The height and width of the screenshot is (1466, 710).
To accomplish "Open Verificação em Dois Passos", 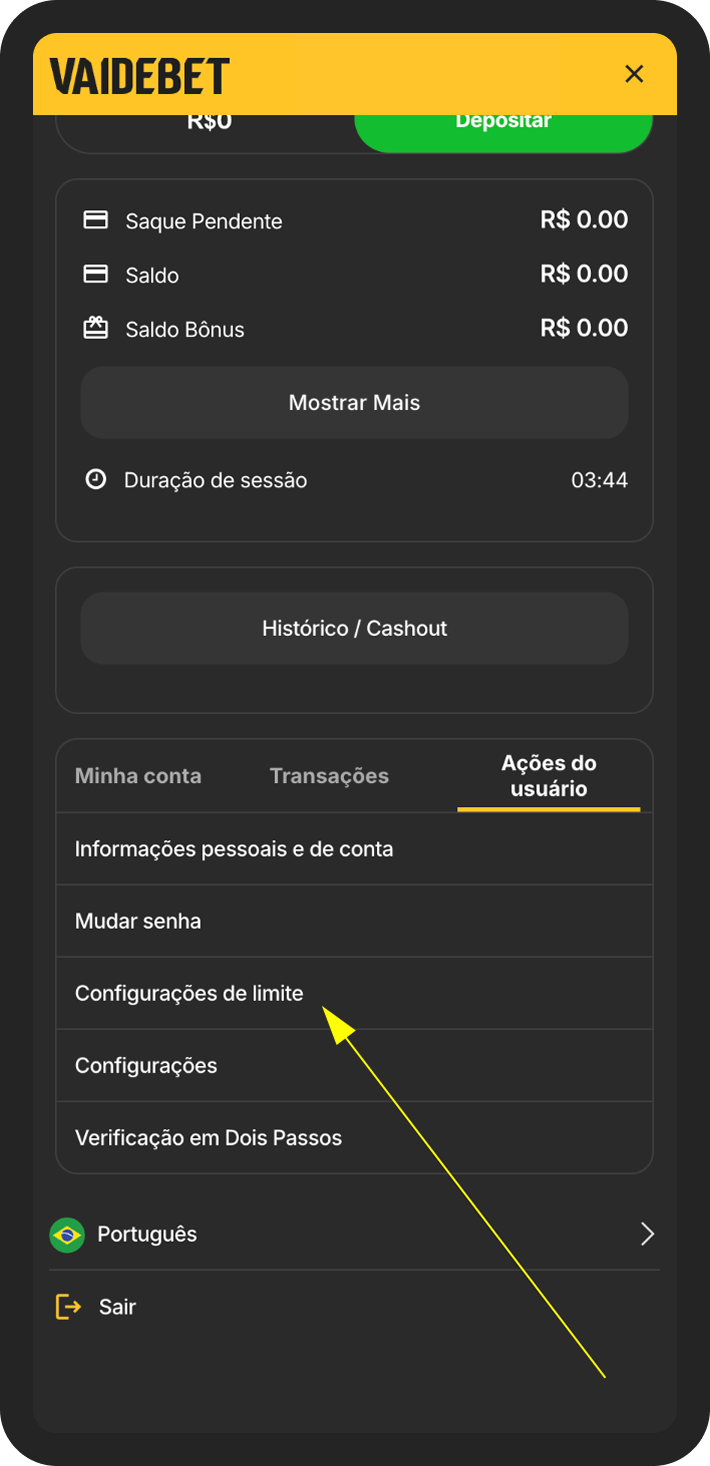I will [x=354, y=1137].
